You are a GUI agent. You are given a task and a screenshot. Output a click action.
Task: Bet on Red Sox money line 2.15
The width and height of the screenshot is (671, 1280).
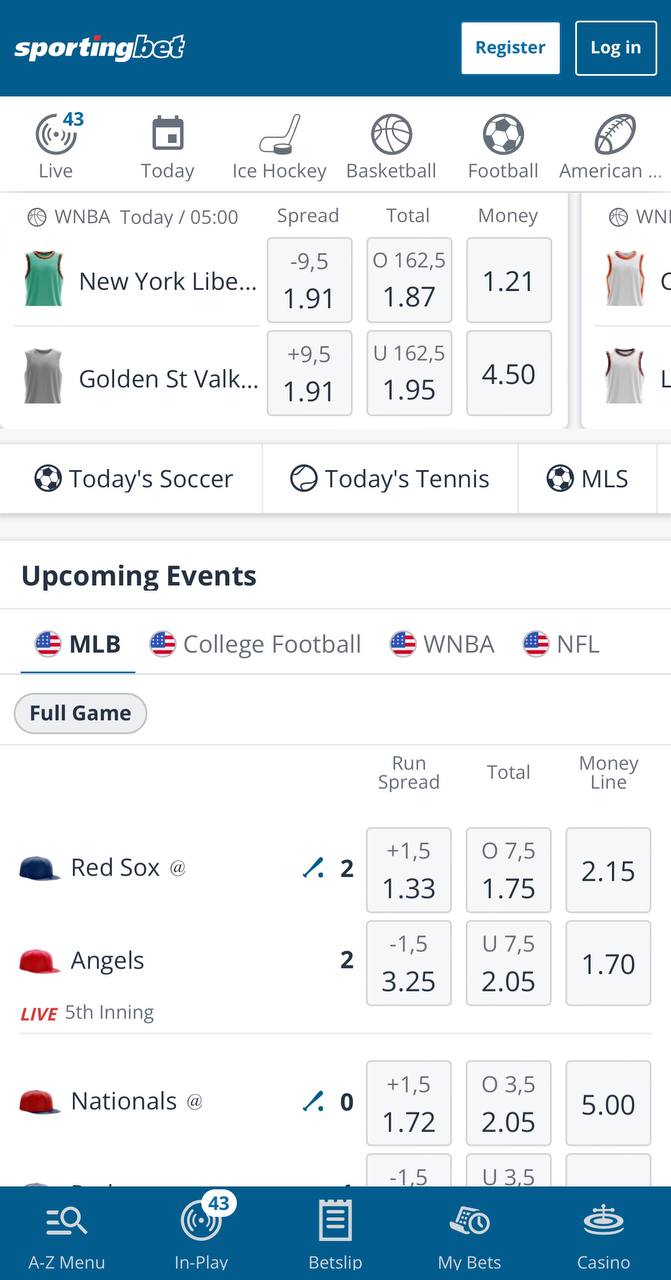(608, 870)
